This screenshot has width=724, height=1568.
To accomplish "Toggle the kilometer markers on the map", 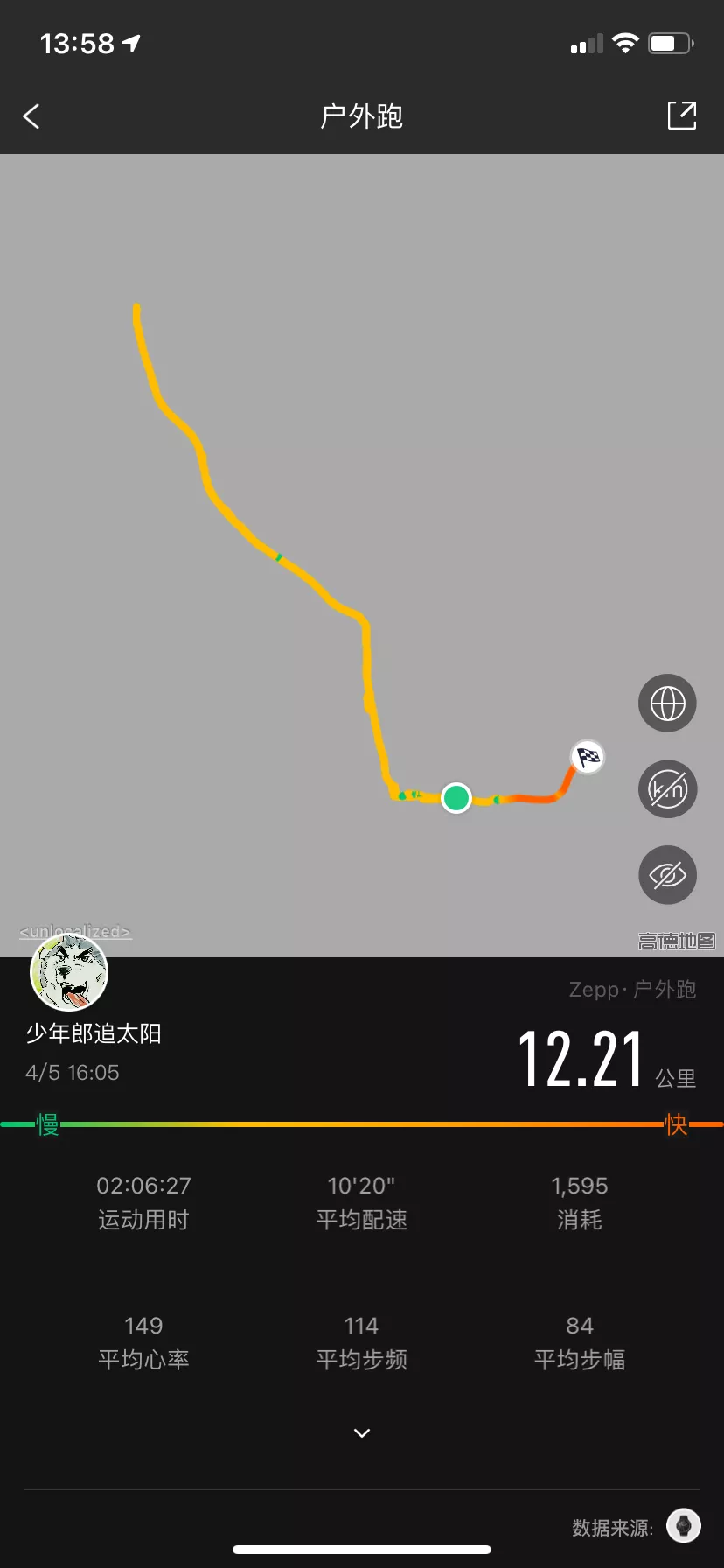I will [x=667, y=789].
